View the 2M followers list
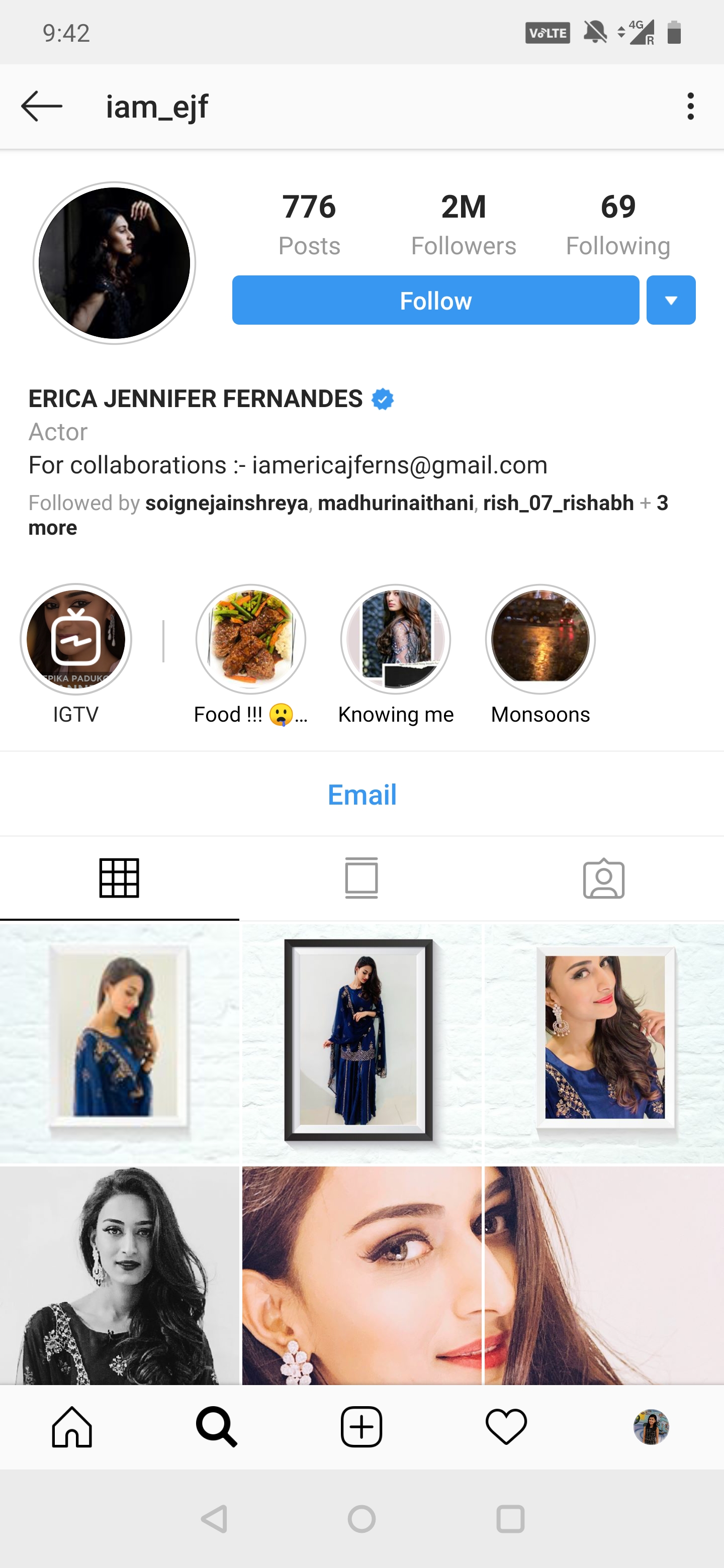The height and width of the screenshot is (1568, 724). click(464, 224)
